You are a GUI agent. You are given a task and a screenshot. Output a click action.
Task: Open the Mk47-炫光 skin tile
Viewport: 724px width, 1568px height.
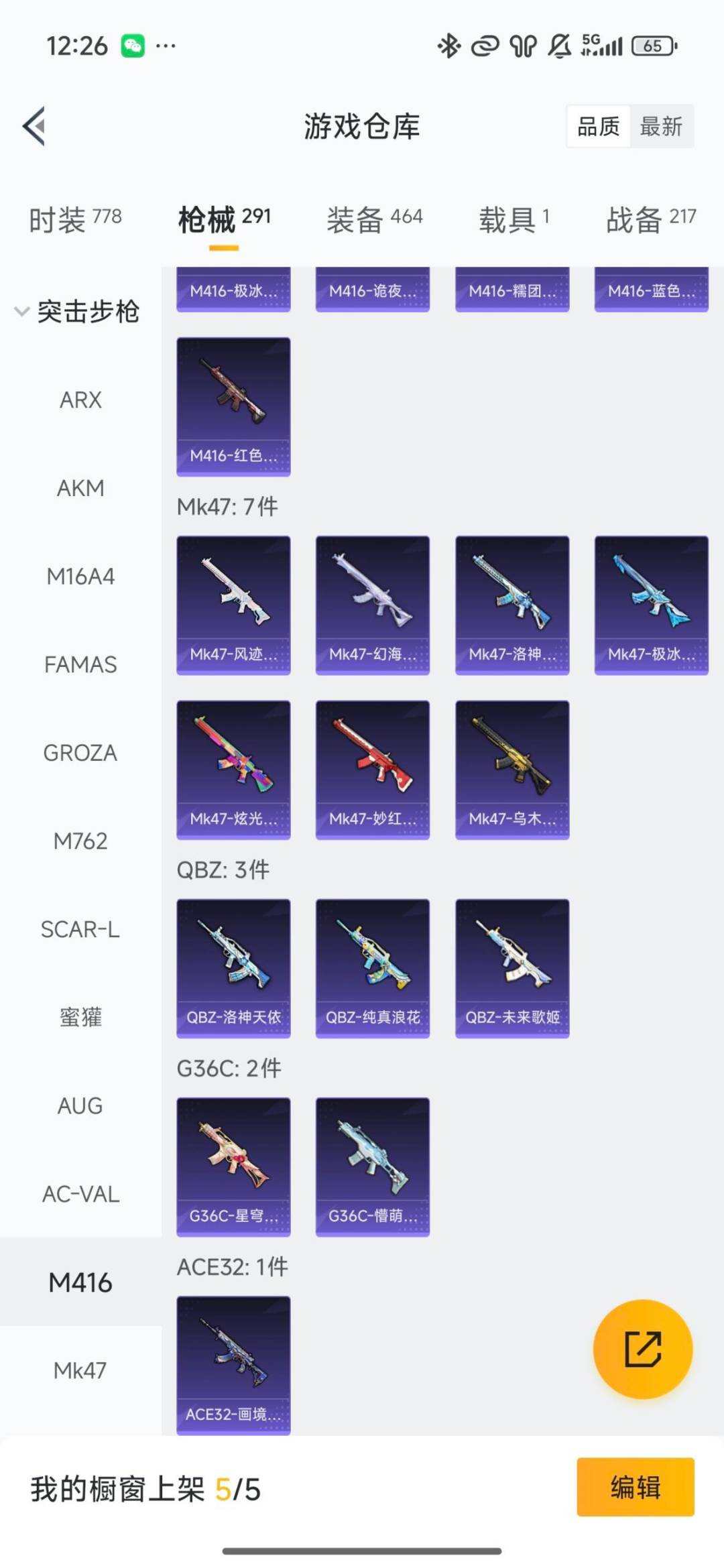233,770
